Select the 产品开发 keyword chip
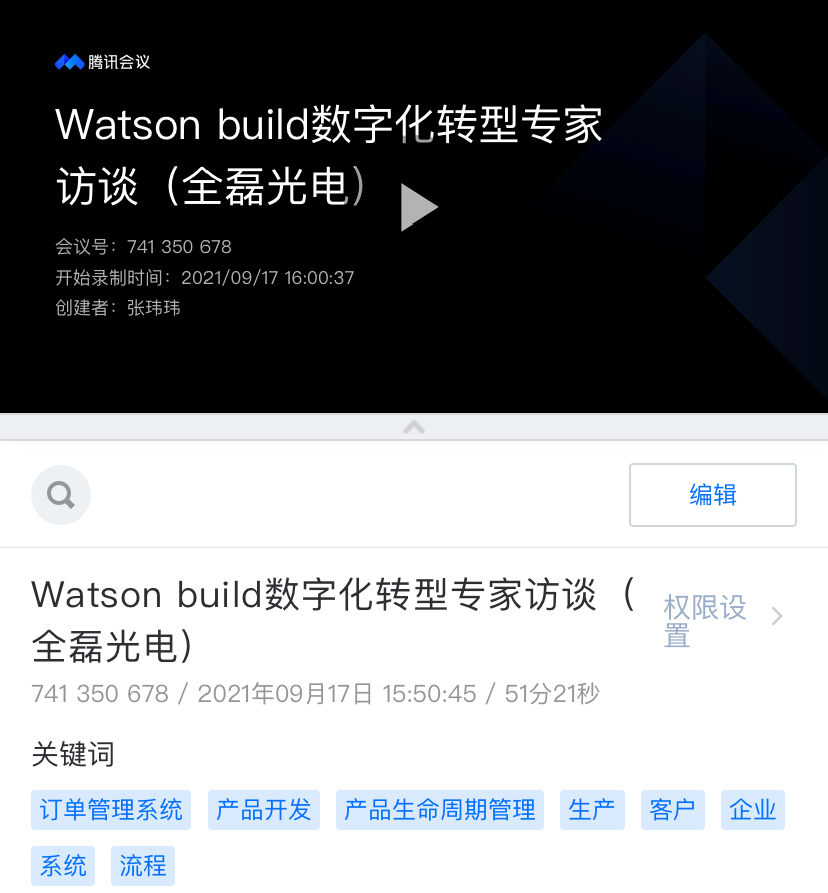The width and height of the screenshot is (828, 893). pos(264,810)
